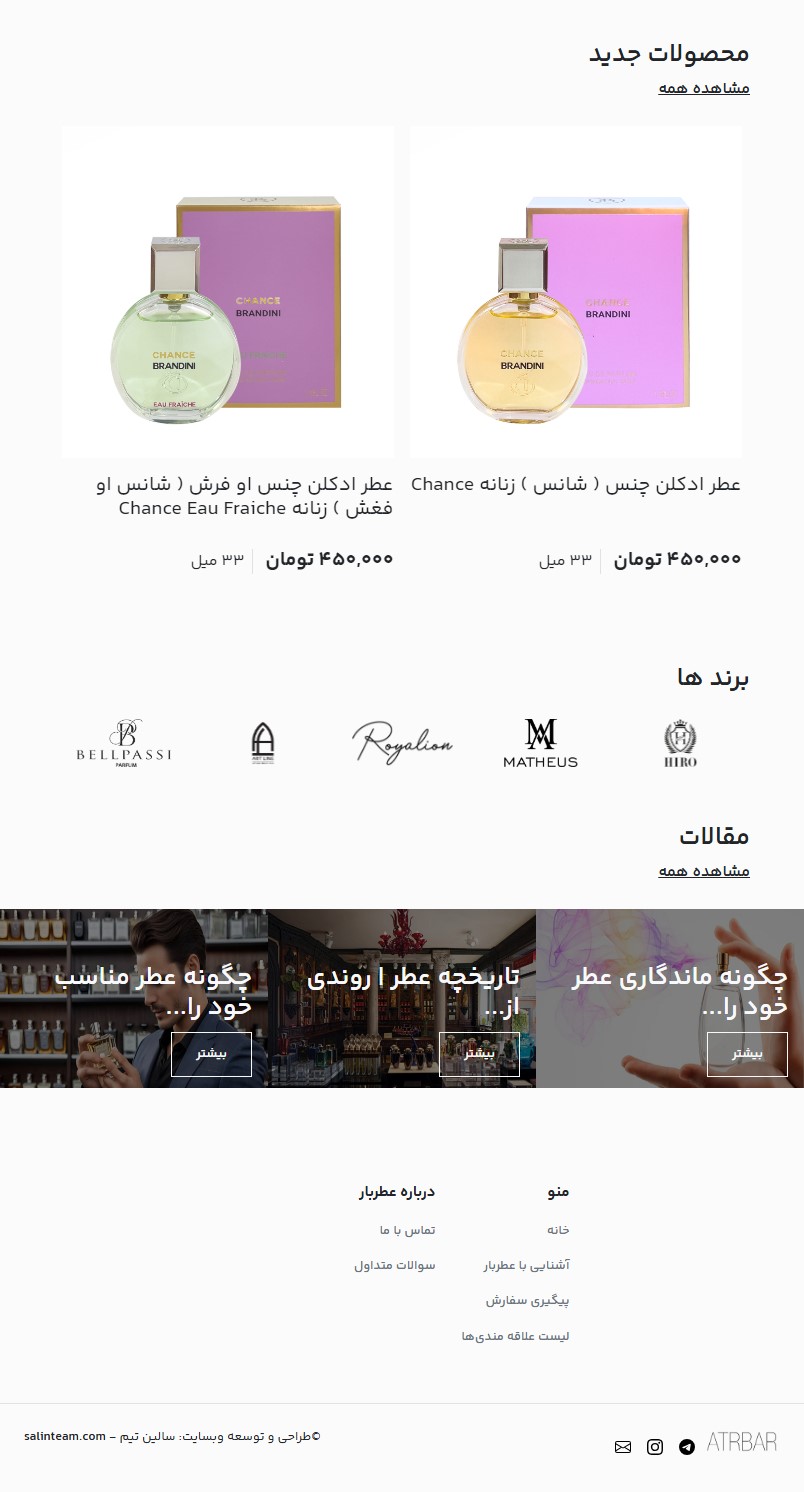Tap مشاهده همه under محصولات جدید
Screen dimensions: 804x1492
click(704, 88)
